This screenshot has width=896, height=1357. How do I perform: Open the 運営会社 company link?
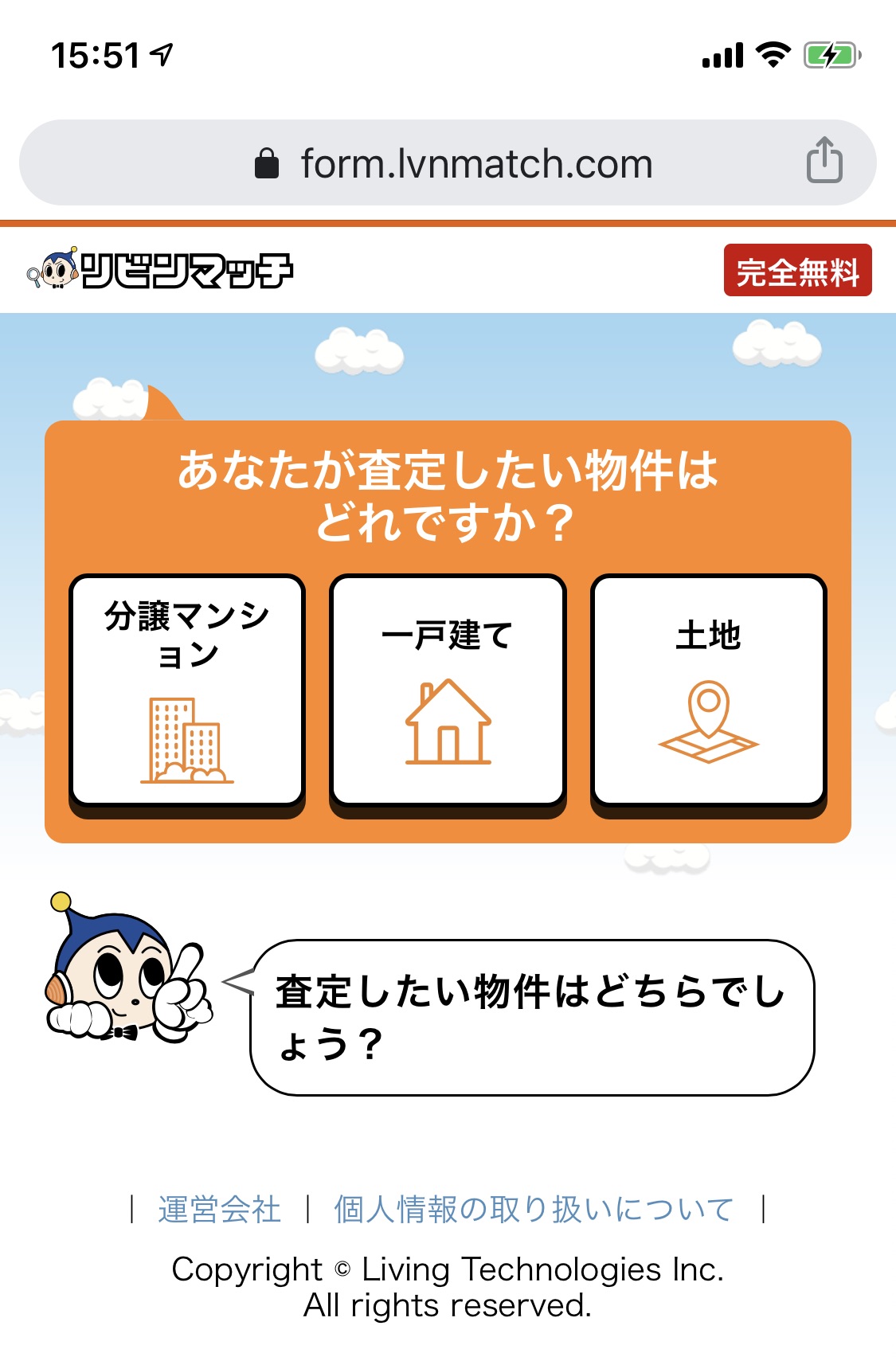219,1210
